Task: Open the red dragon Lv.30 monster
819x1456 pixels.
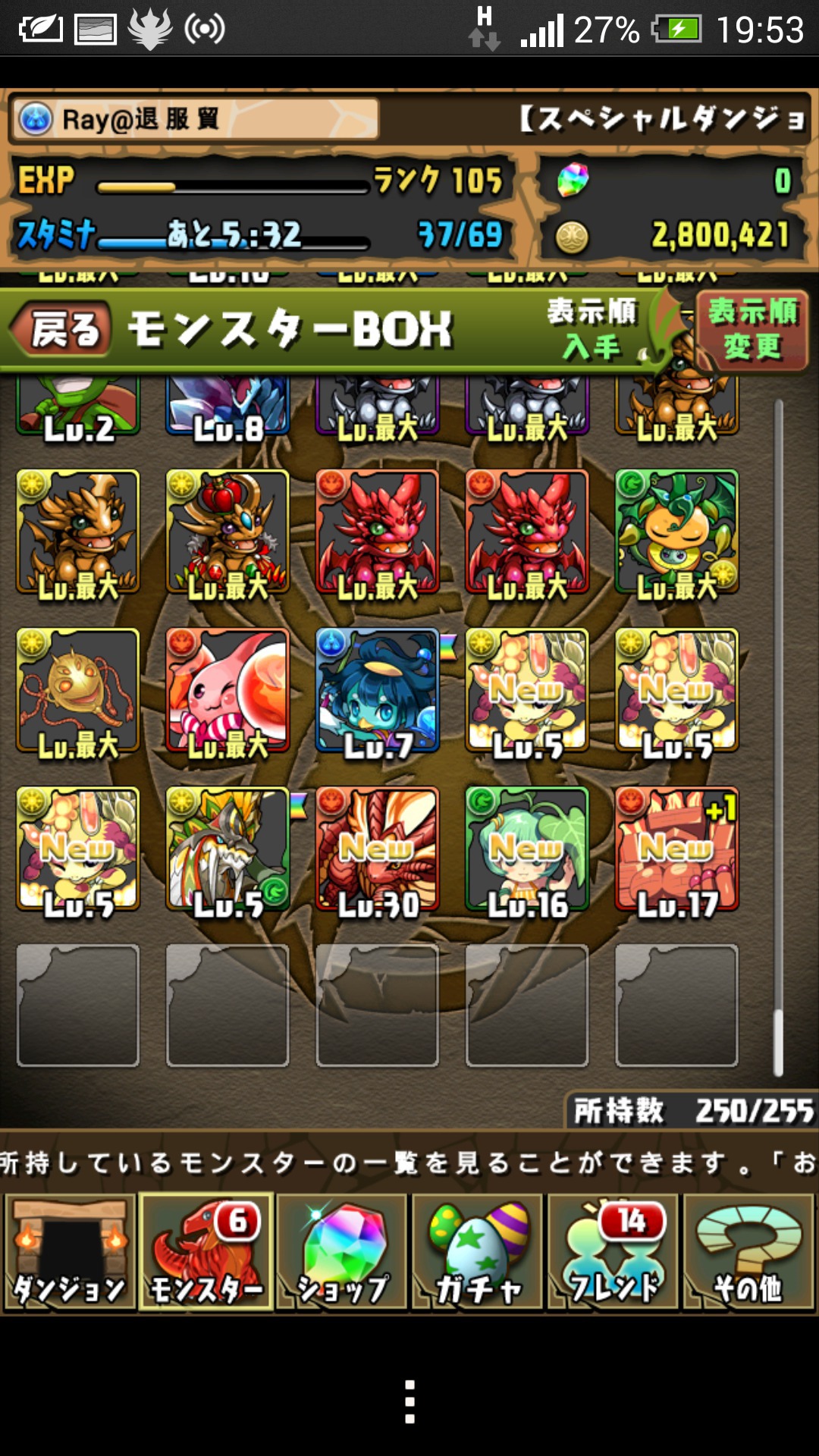Action: 378,849
